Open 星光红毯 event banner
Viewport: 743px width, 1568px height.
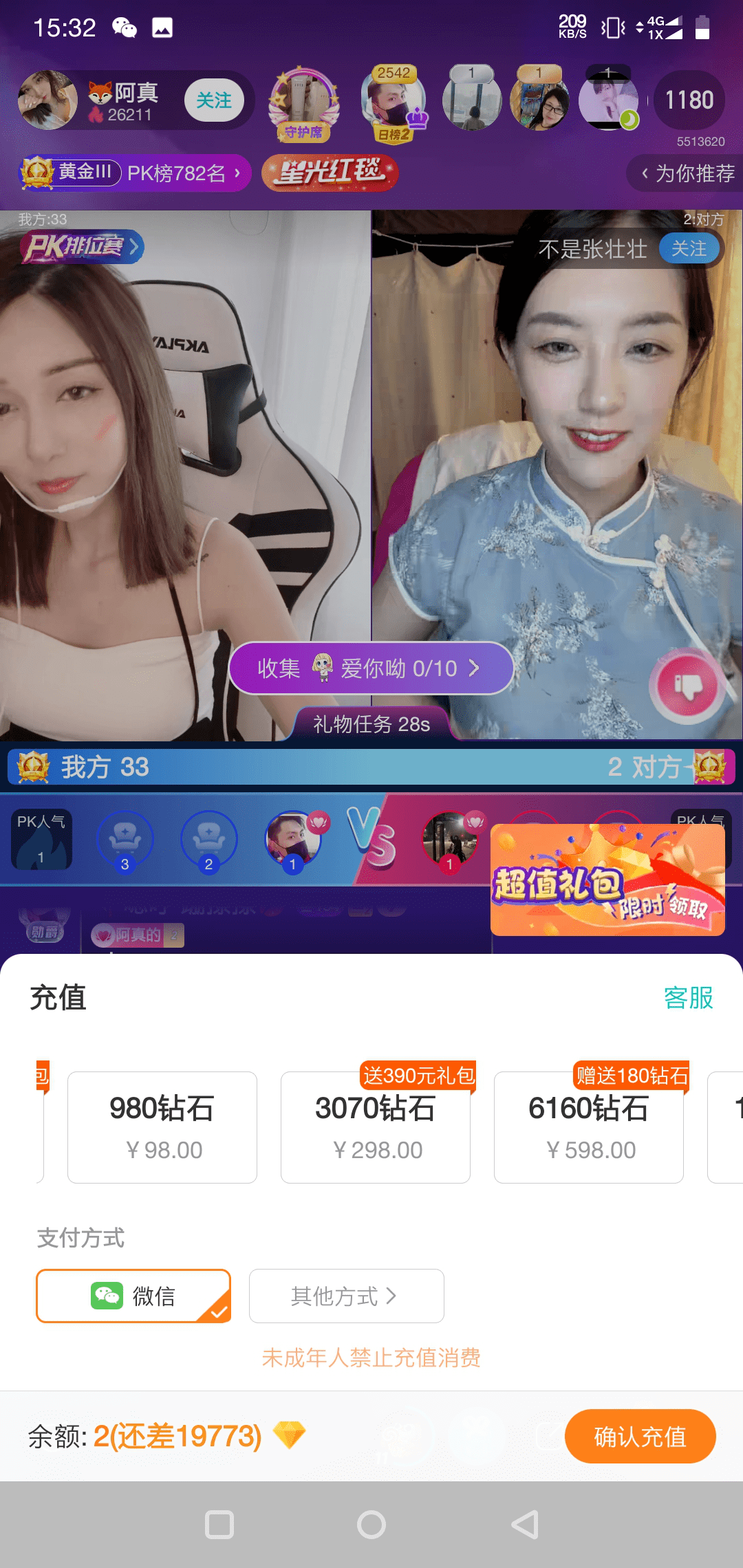pos(330,173)
